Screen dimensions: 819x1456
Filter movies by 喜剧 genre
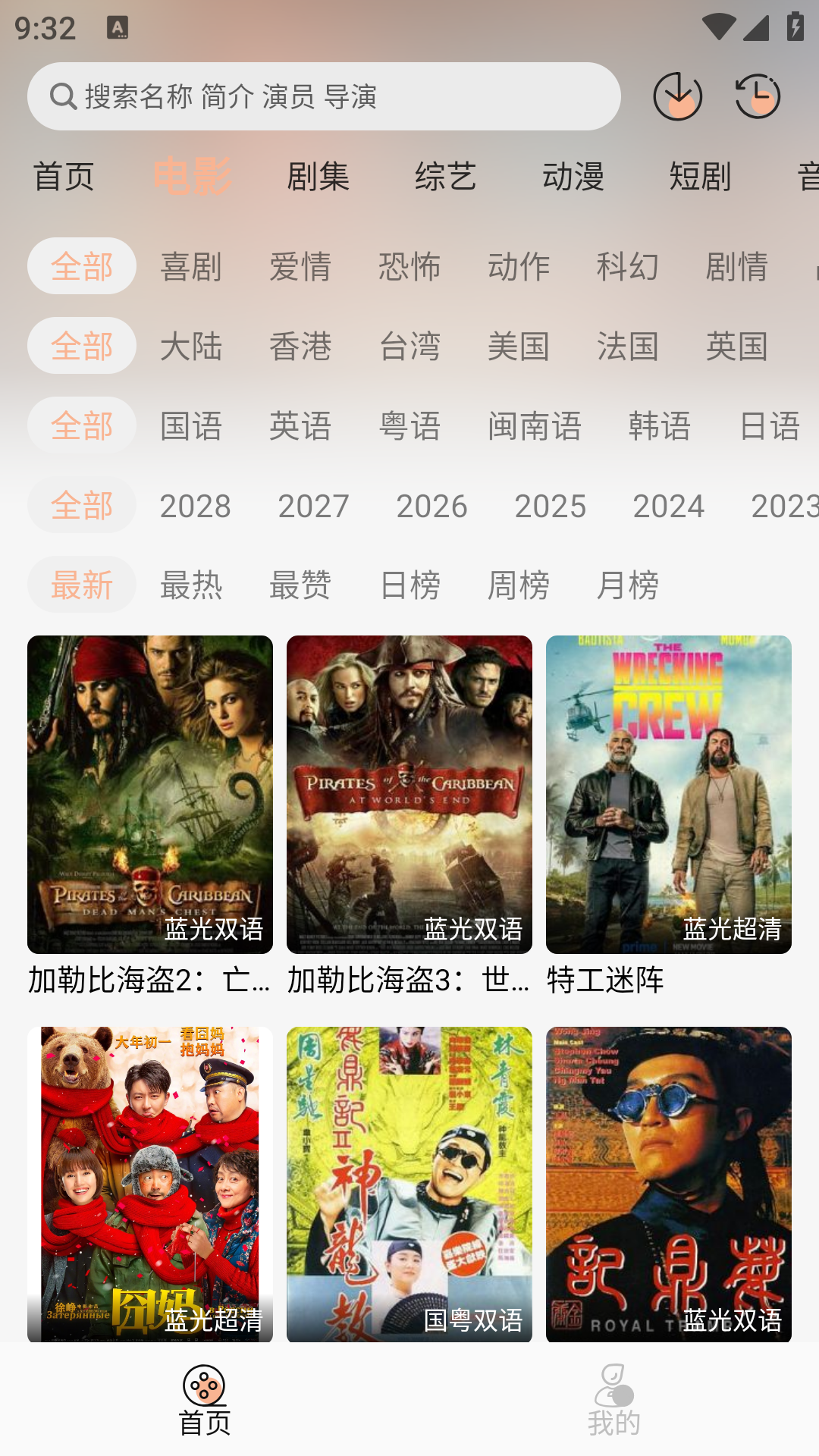click(191, 266)
